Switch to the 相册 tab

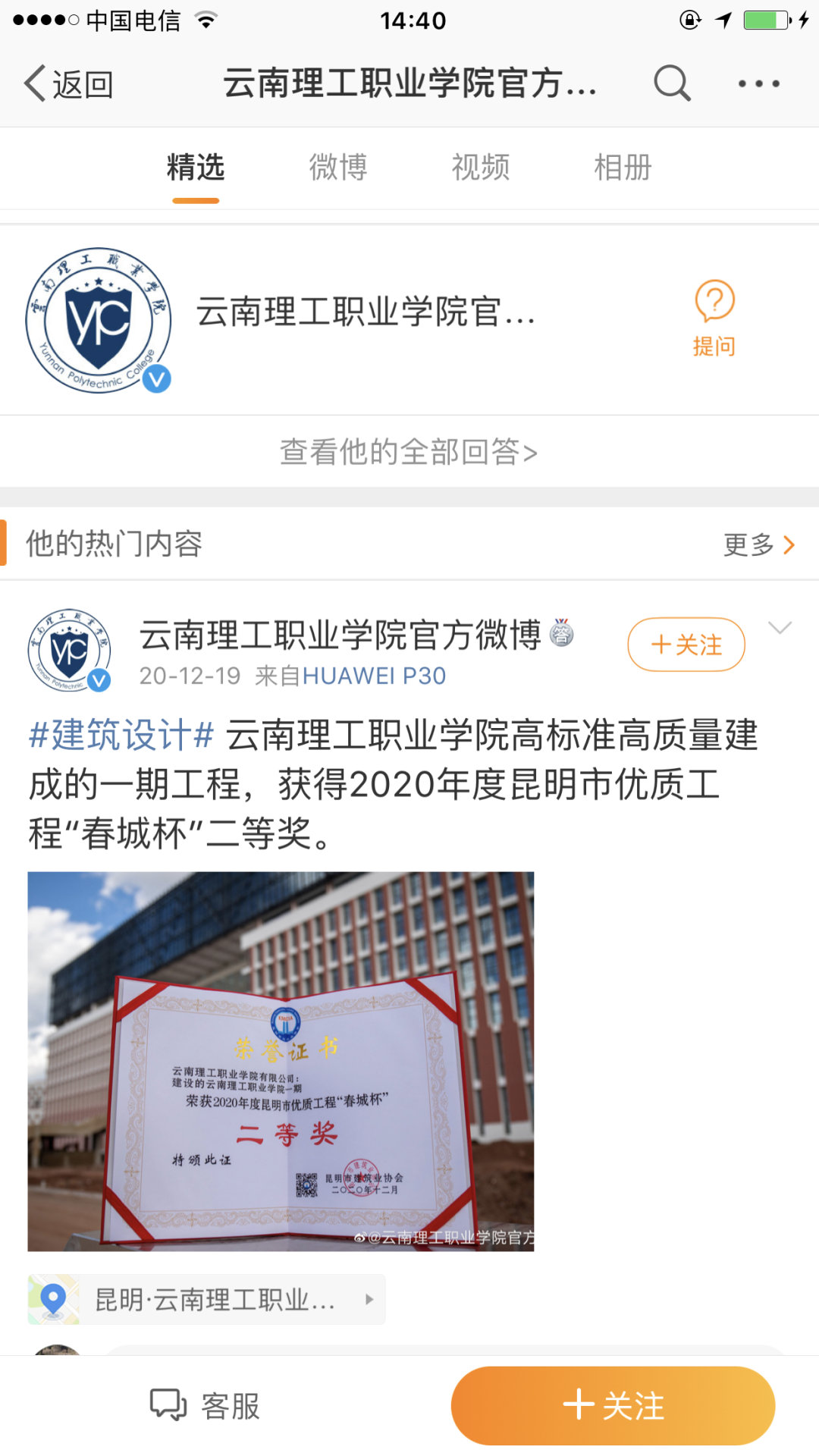pos(623,168)
